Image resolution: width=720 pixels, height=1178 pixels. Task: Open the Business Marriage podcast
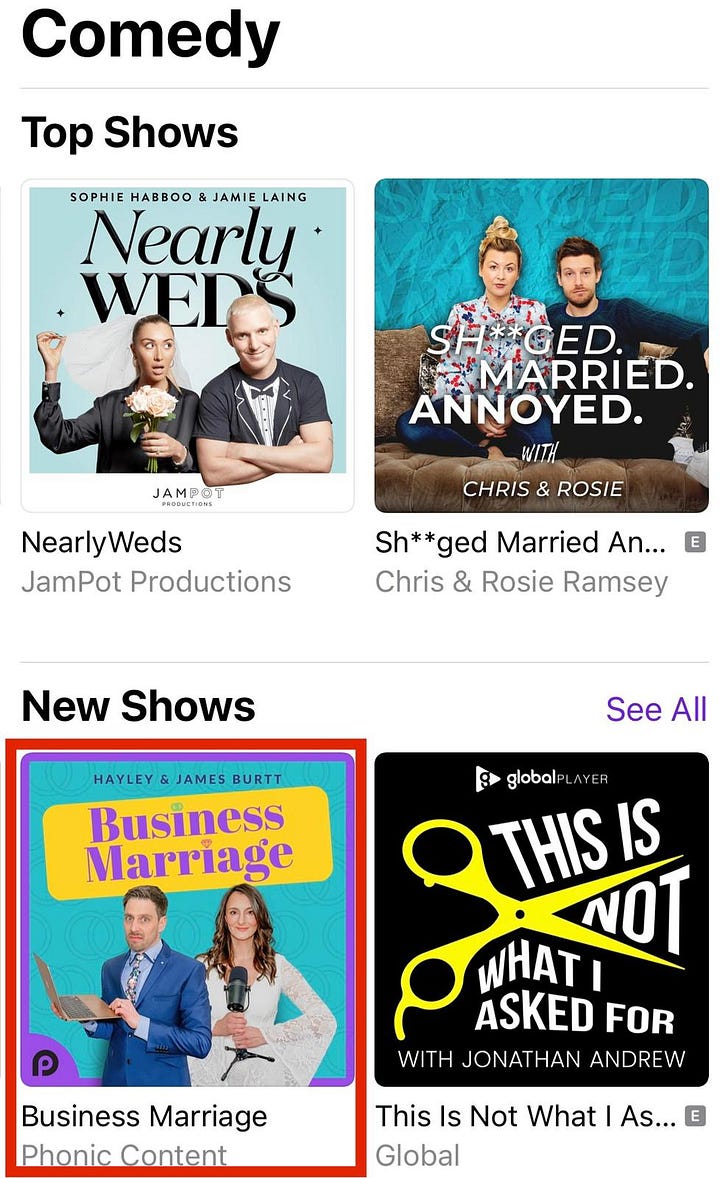coord(188,920)
